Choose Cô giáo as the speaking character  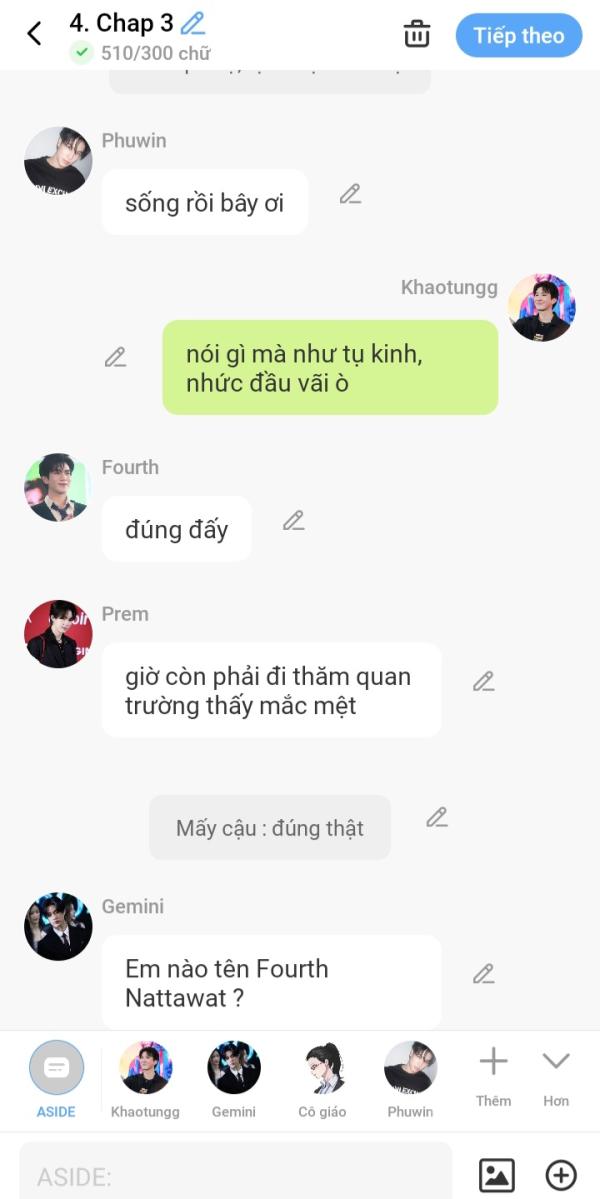pyautogui.click(x=321, y=1077)
